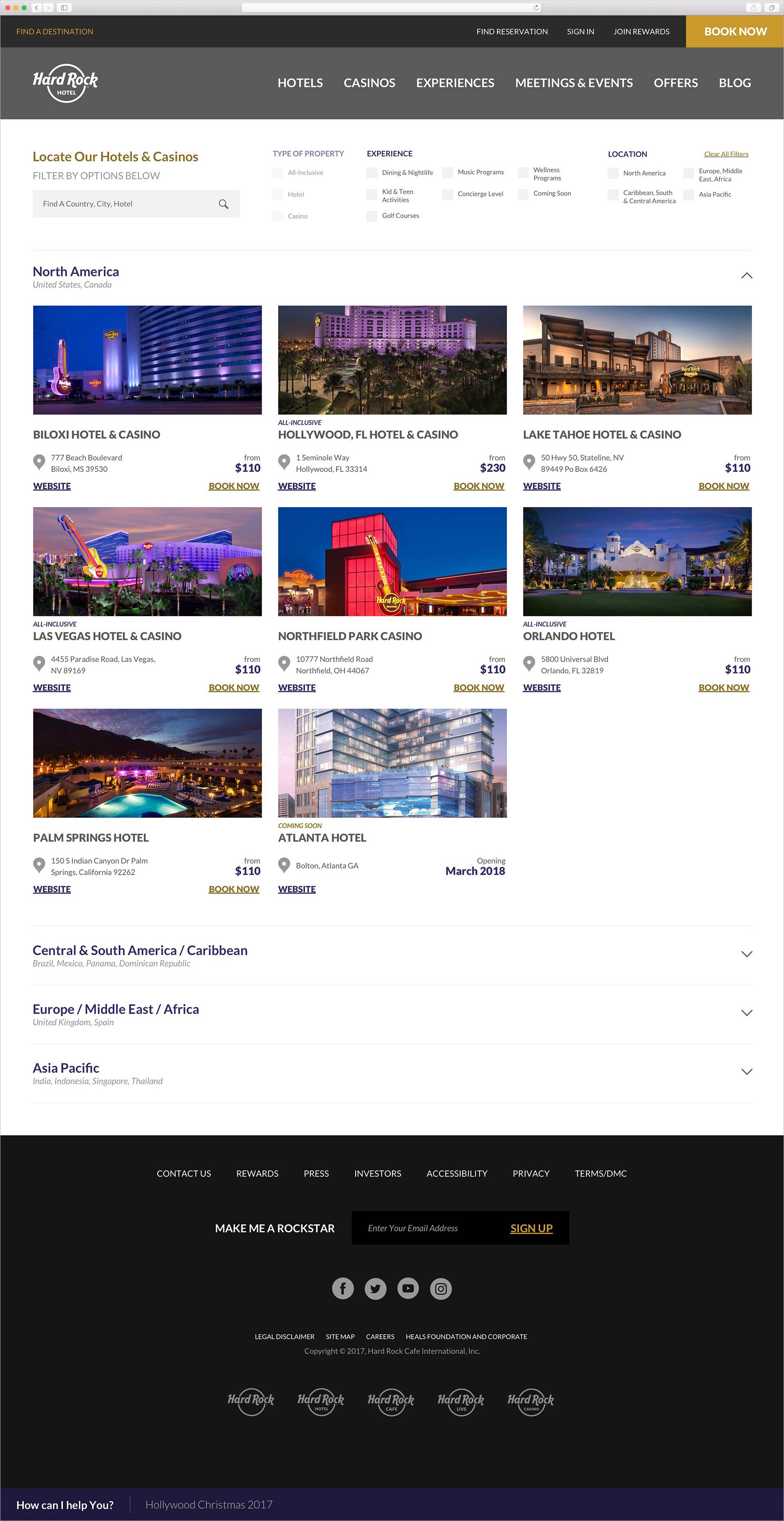Collapse the North America section
The width and height of the screenshot is (784, 1521).
point(746,276)
